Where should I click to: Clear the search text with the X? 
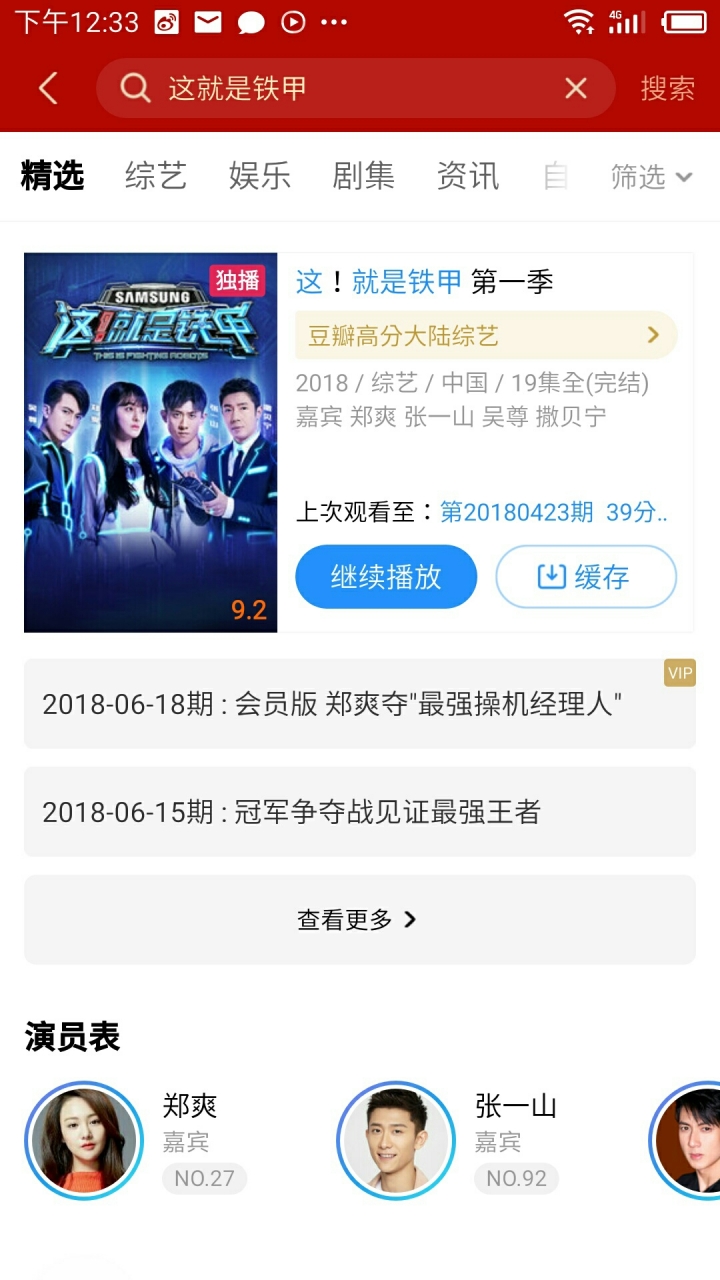(x=576, y=88)
